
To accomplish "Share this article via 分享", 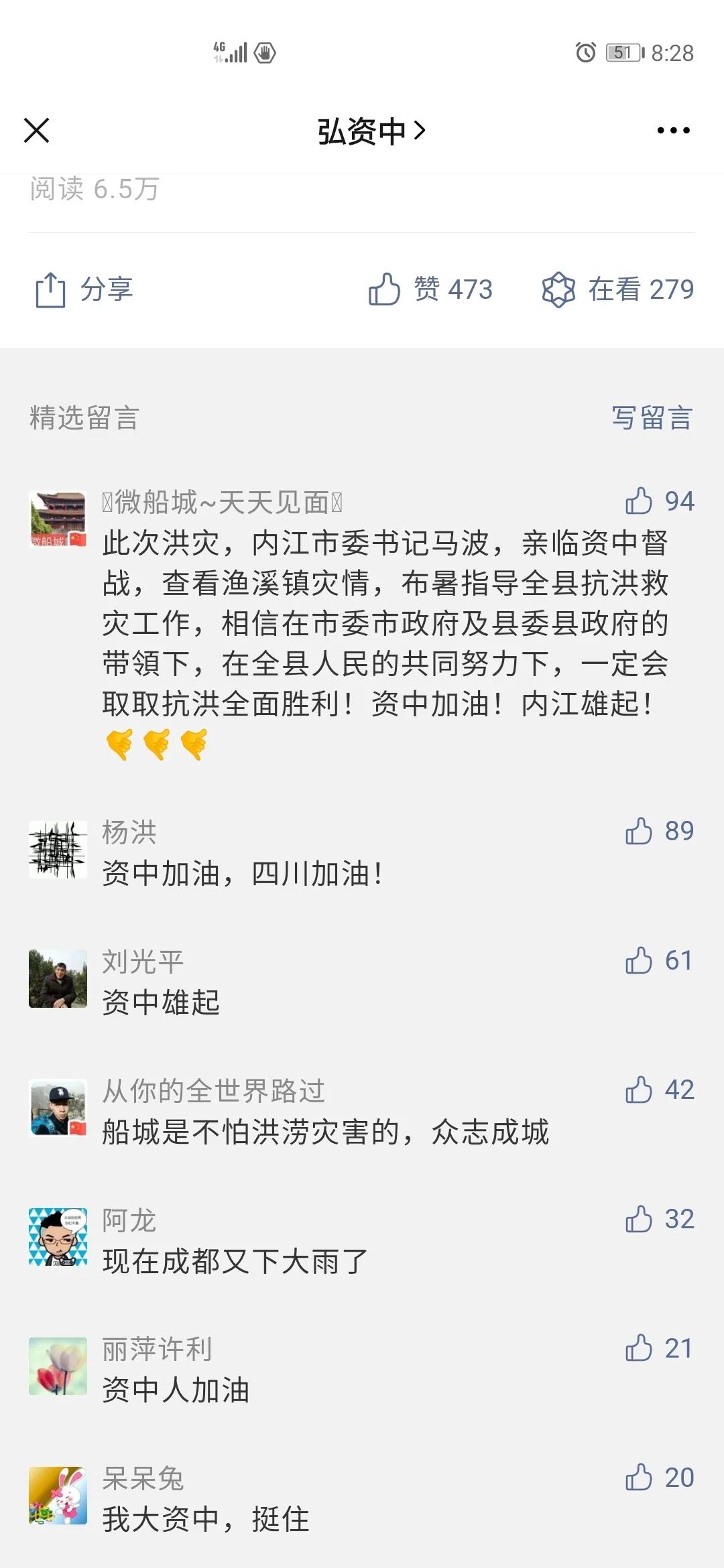I will [x=84, y=289].
